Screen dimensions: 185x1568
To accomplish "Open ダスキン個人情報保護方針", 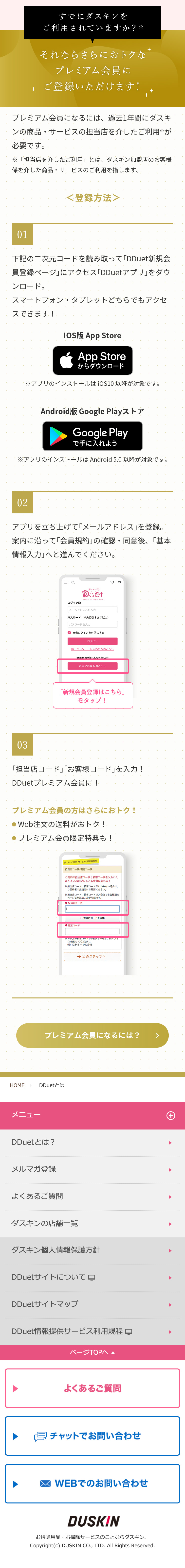I will (92, 1250).
